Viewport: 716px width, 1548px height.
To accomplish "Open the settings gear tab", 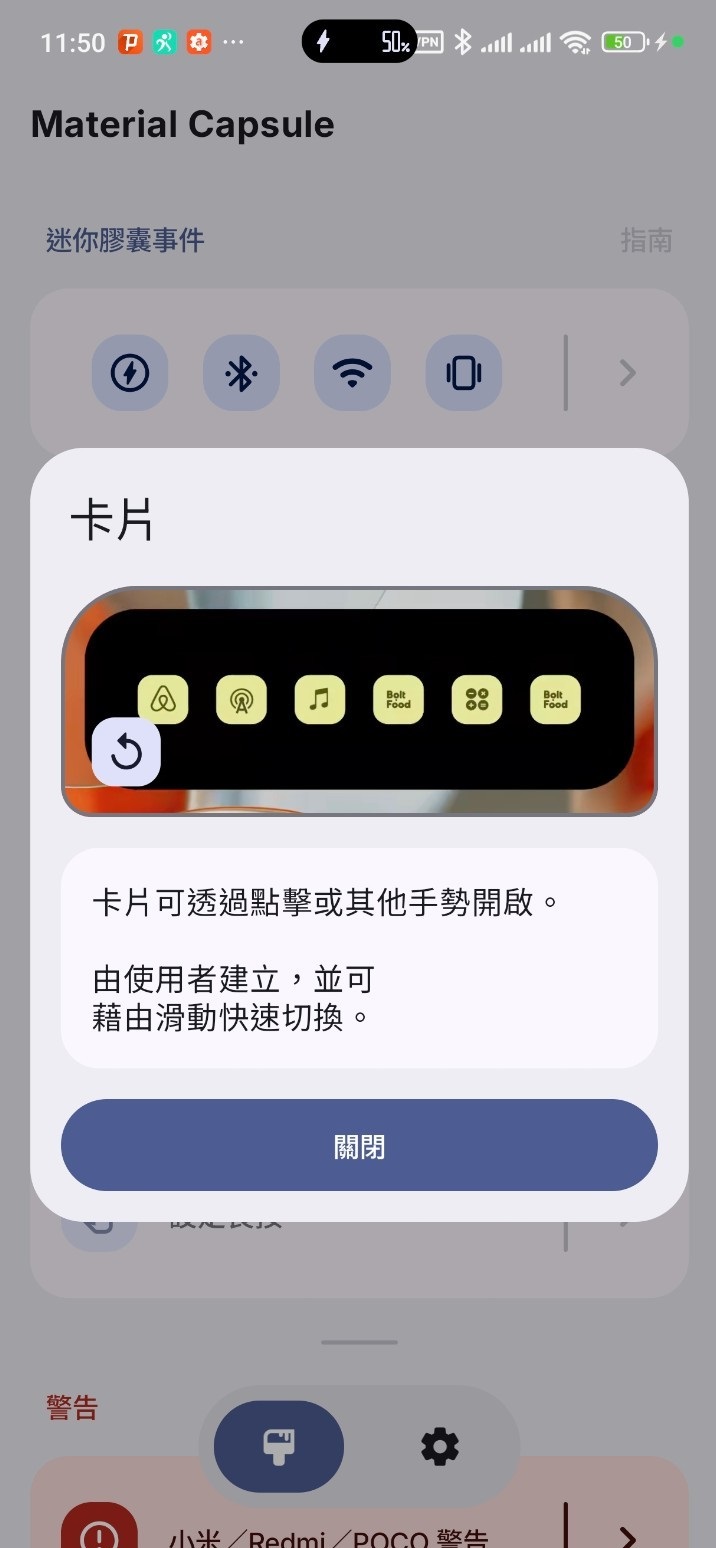I will coord(439,1446).
